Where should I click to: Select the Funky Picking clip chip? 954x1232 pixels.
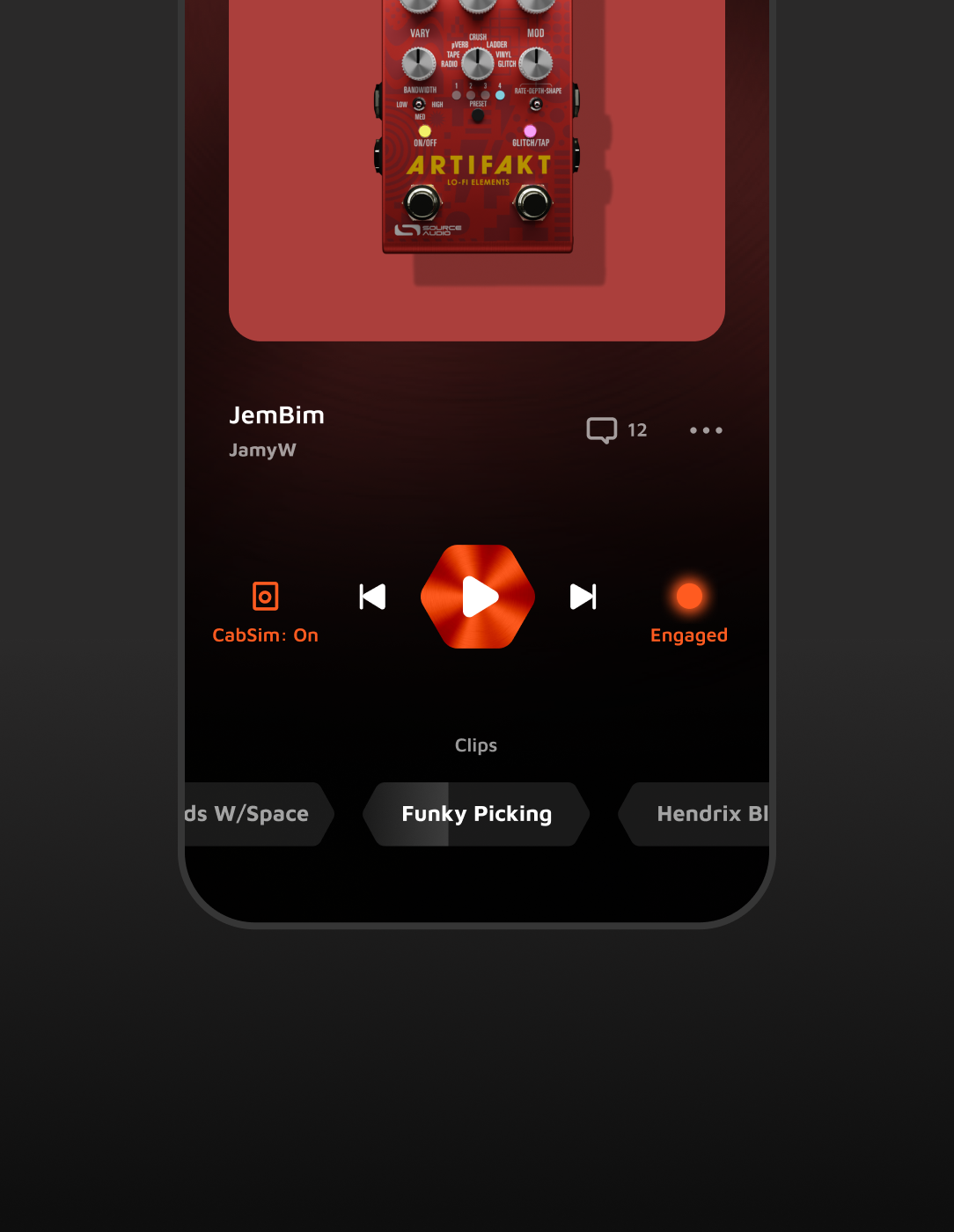pos(476,814)
